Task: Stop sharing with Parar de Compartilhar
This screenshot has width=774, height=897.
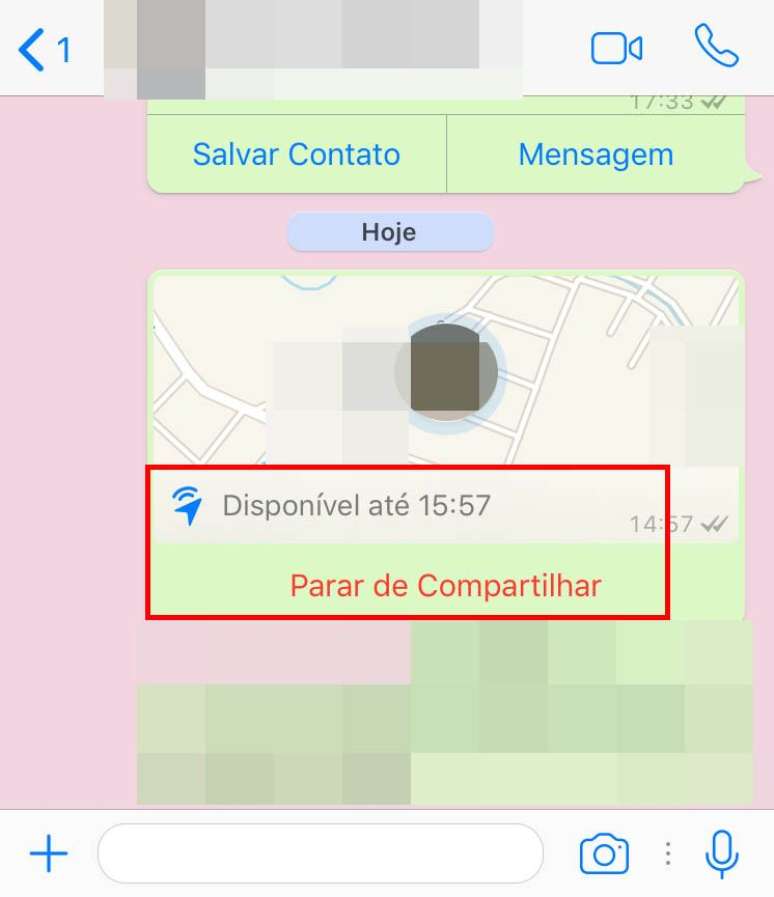Action: [445, 585]
